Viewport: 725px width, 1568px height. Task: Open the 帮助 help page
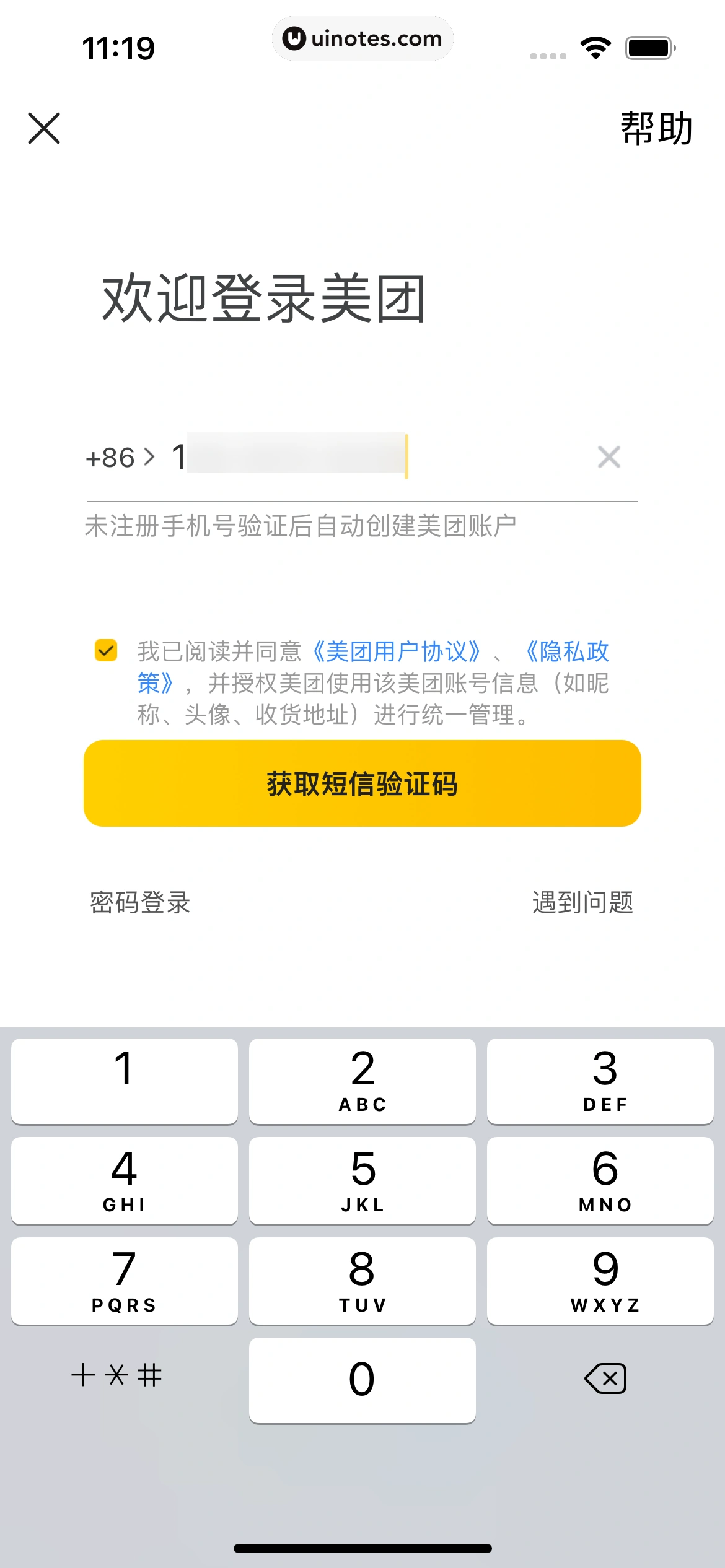[x=656, y=128]
